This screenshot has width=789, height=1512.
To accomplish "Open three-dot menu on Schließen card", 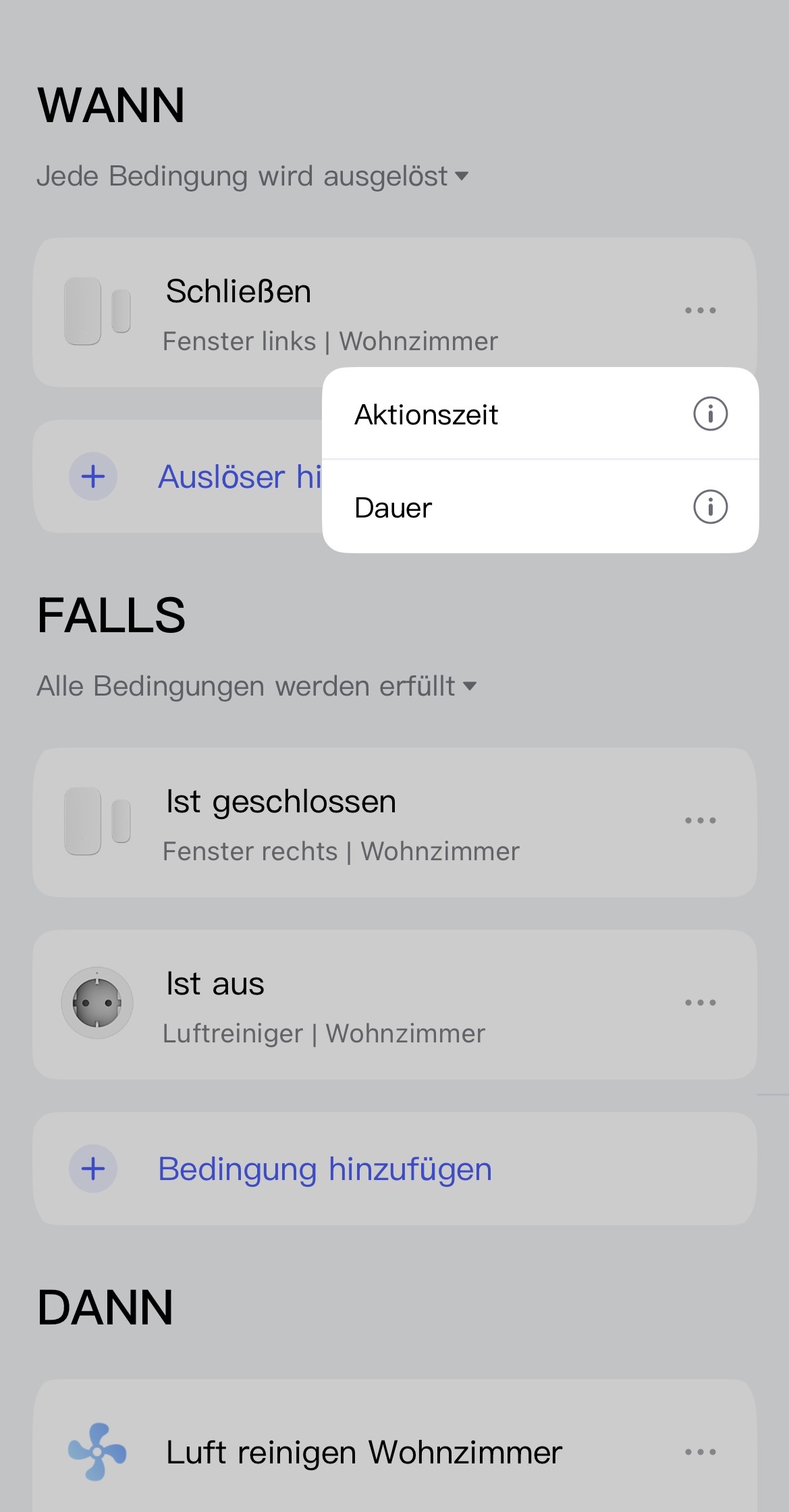I will [x=700, y=311].
